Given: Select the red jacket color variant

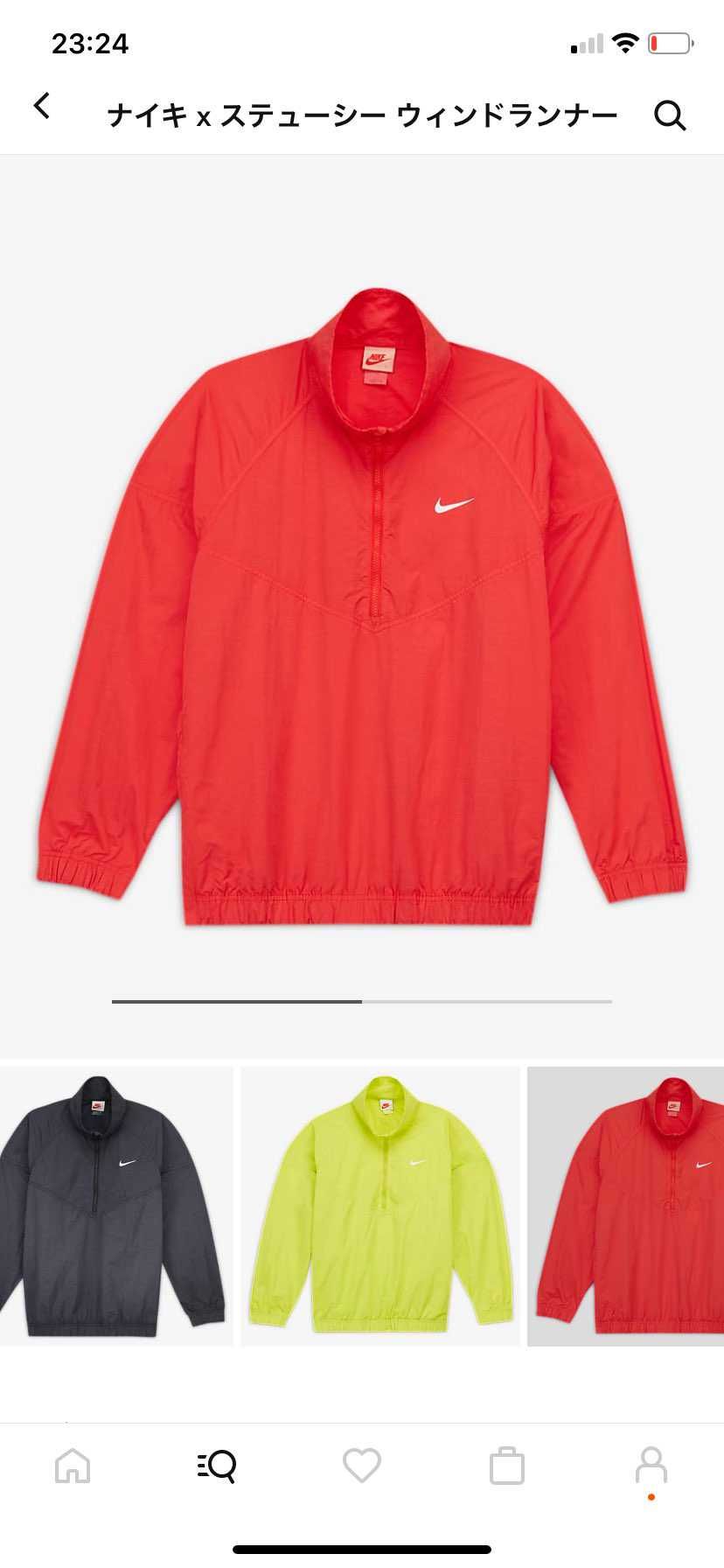Looking at the screenshot, I should pos(626,1206).
